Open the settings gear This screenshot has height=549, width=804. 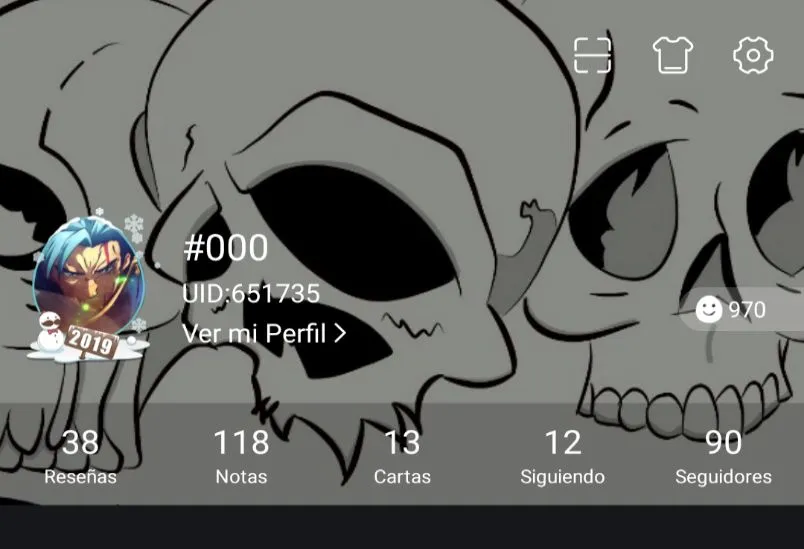(753, 55)
